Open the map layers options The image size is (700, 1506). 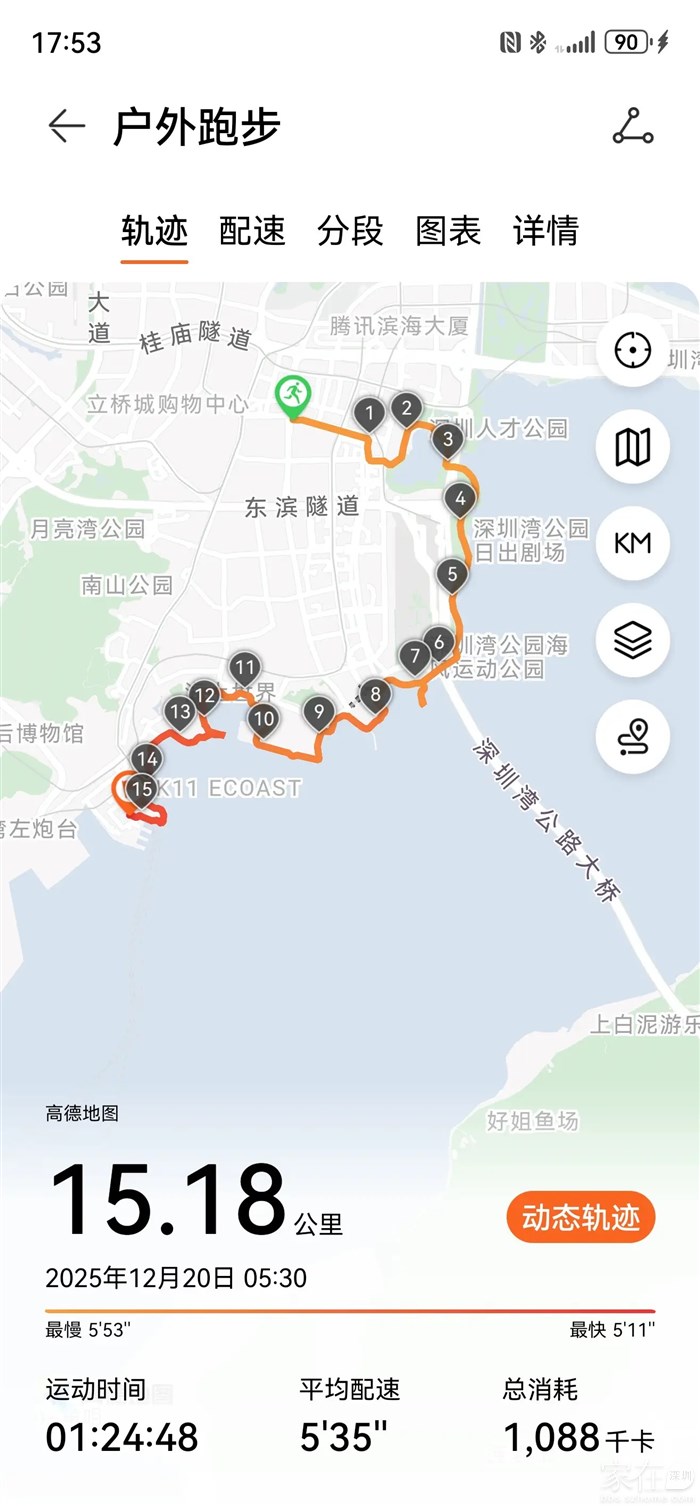click(632, 640)
